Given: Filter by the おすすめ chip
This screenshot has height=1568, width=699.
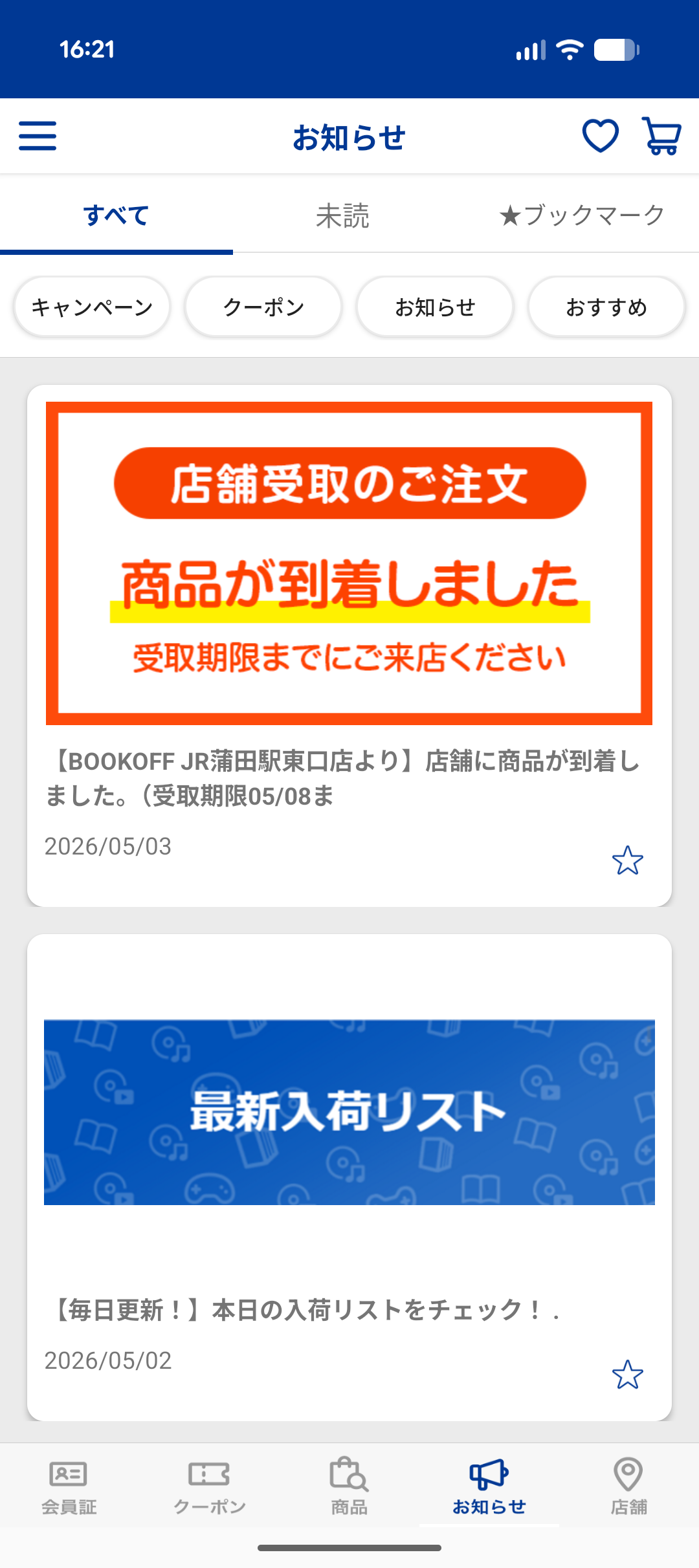Looking at the screenshot, I should 606,307.
